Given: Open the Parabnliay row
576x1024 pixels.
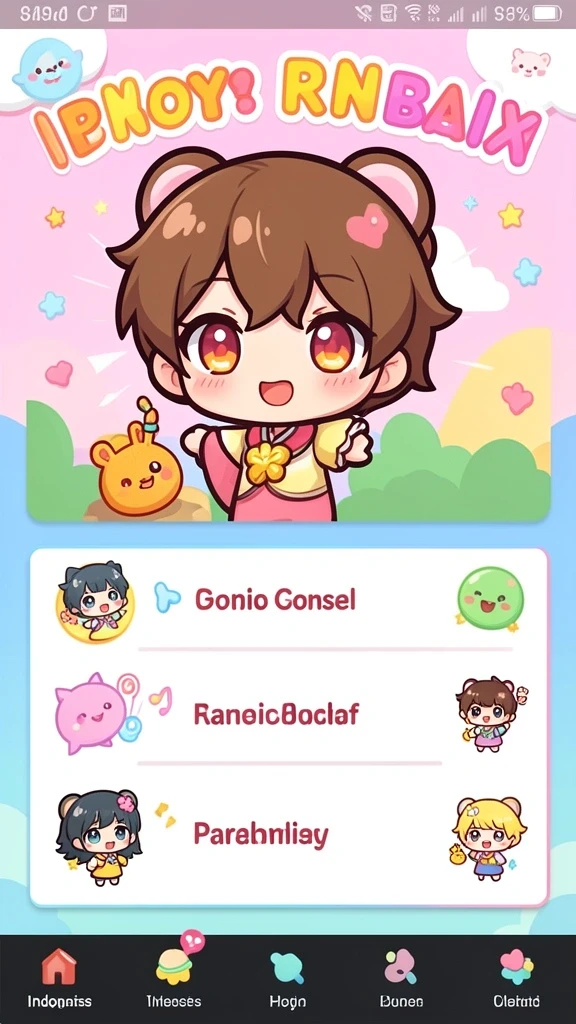Looking at the screenshot, I should [x=288, y=834].
